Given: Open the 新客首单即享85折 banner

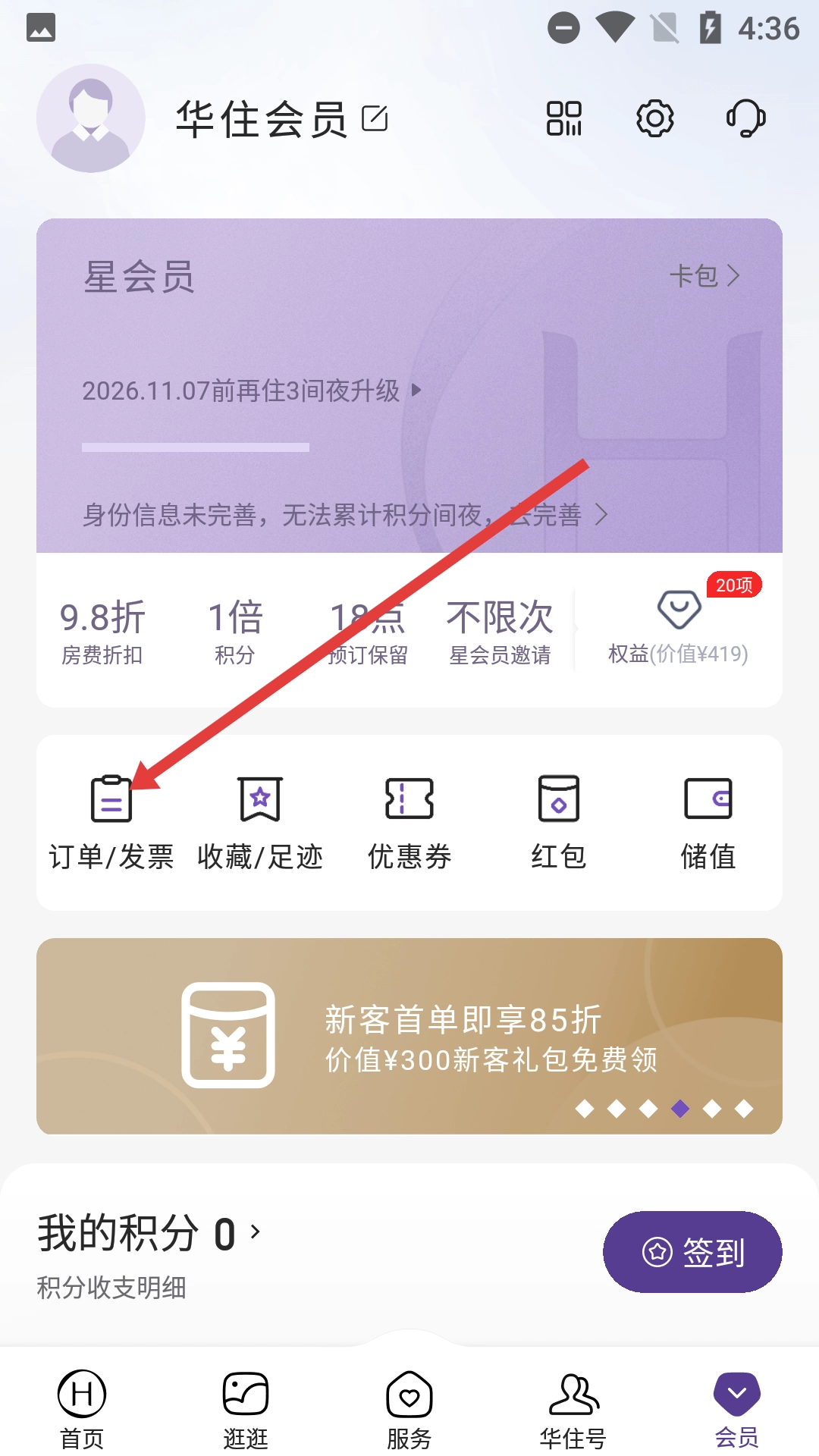Looking at the screenshot, I should (x=409, y=1036).
